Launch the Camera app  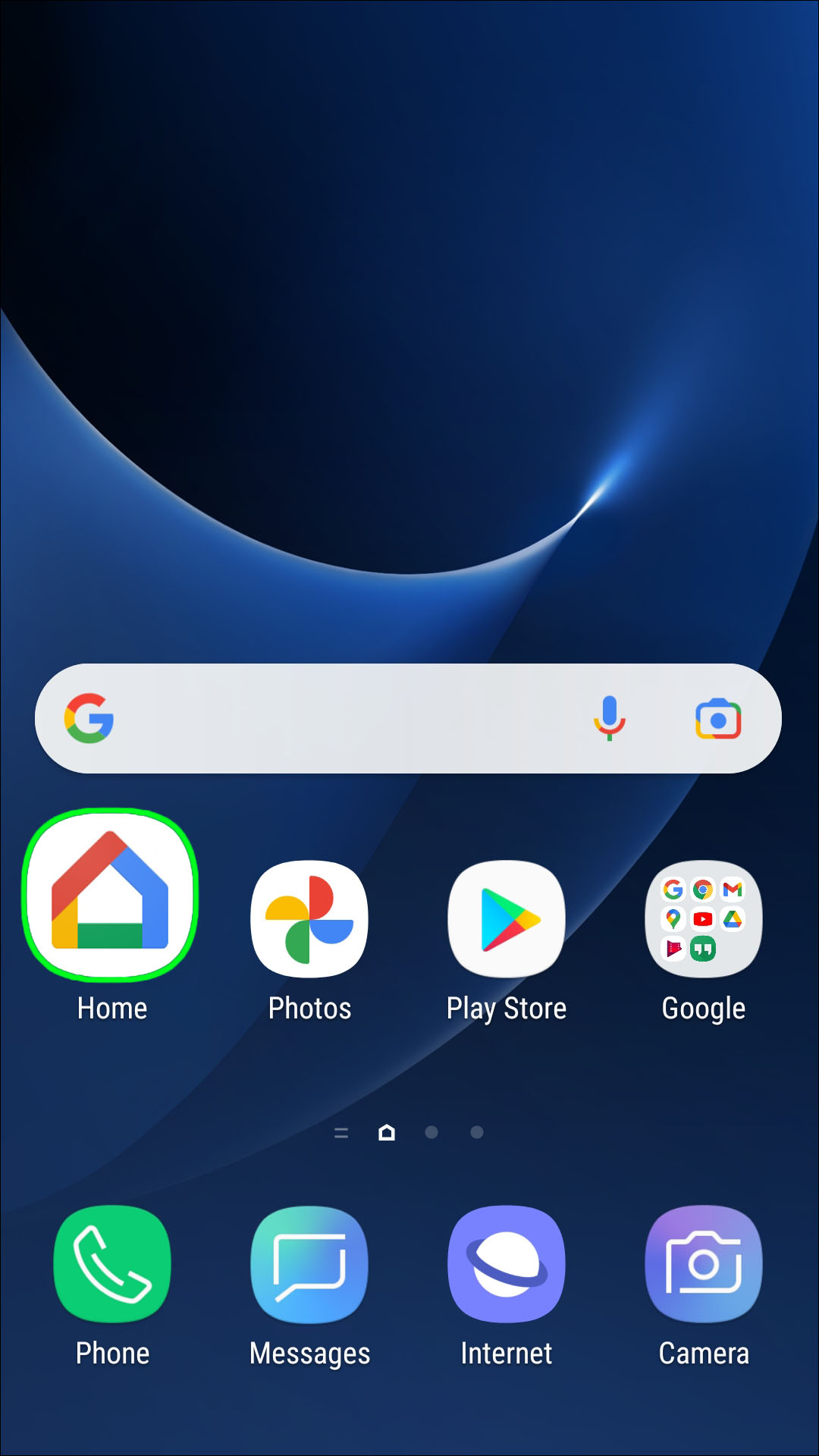[703, 1264]
